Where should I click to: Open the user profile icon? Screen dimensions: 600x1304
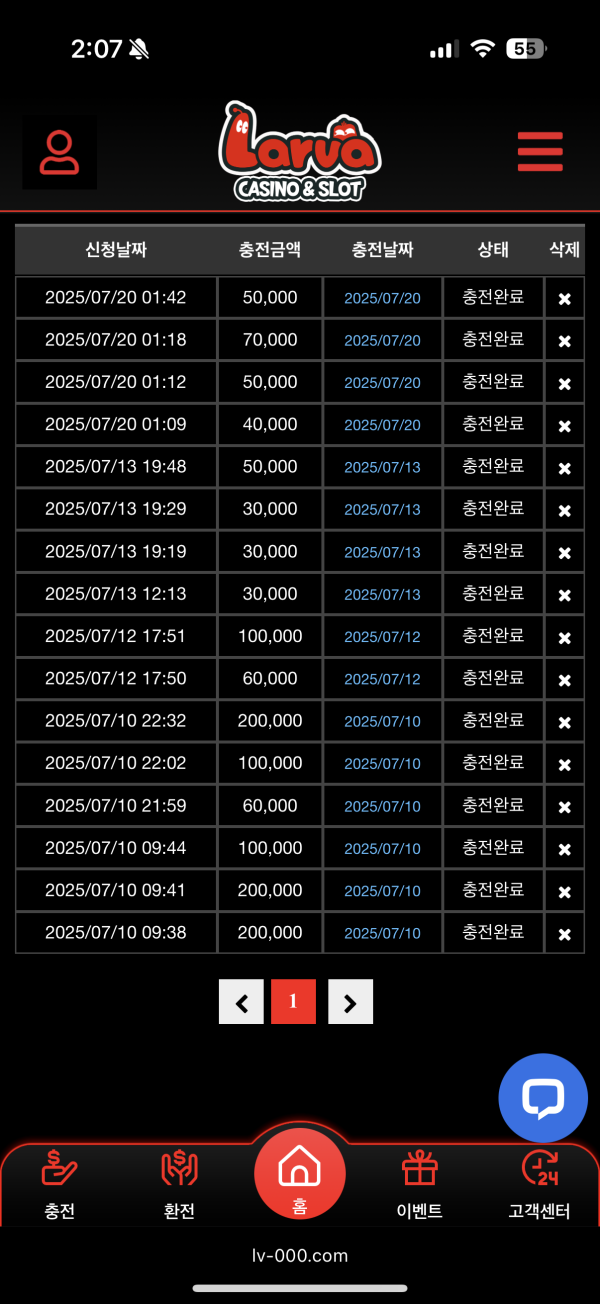click(x=60, y=153)
